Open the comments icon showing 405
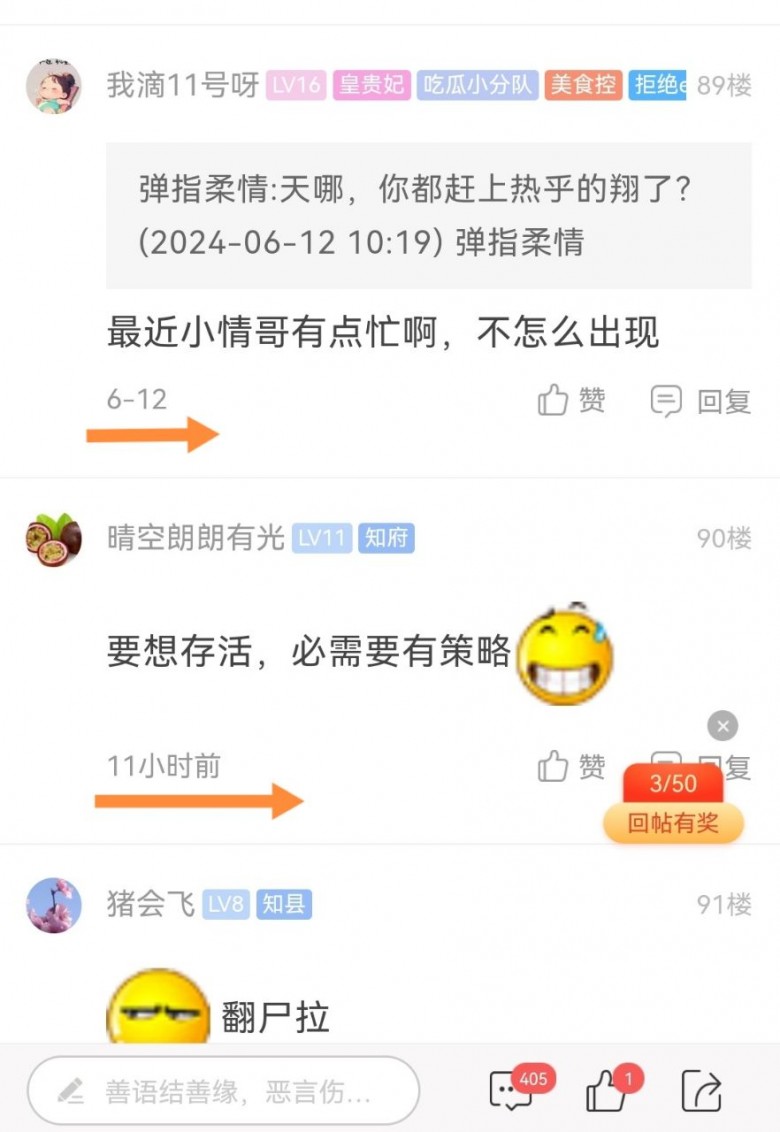The height and width of the screenshot is (1132, 780). tap(511, 1091)
